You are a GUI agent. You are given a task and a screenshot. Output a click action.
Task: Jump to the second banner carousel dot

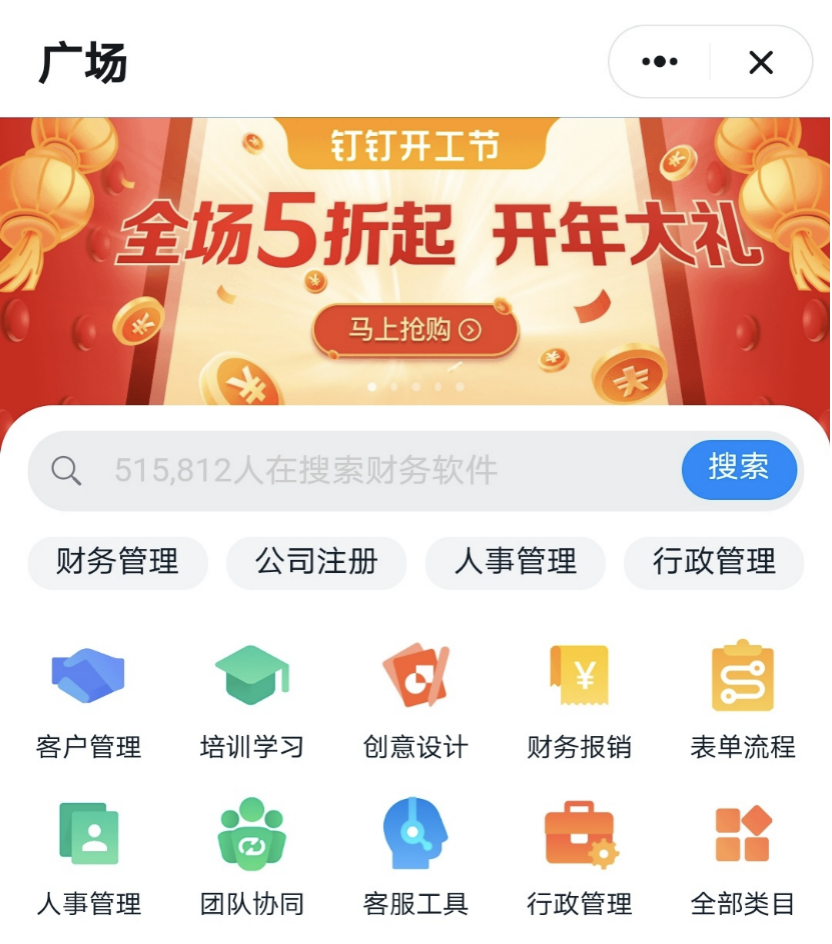(x=396, y=386)
